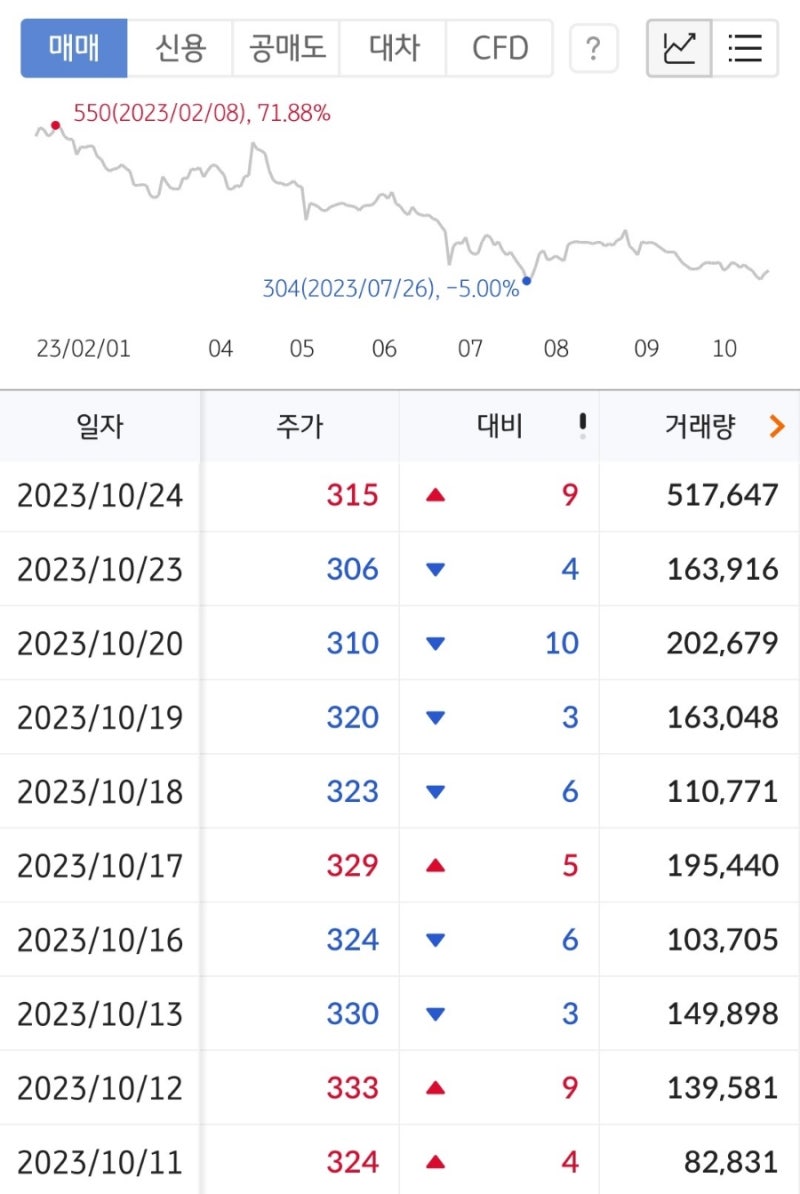The width and height of the screenshot is (800, 1194).
Task: Click the red up-triangle on the 2023/10/24 row
Action: click(x=435, y=495)
